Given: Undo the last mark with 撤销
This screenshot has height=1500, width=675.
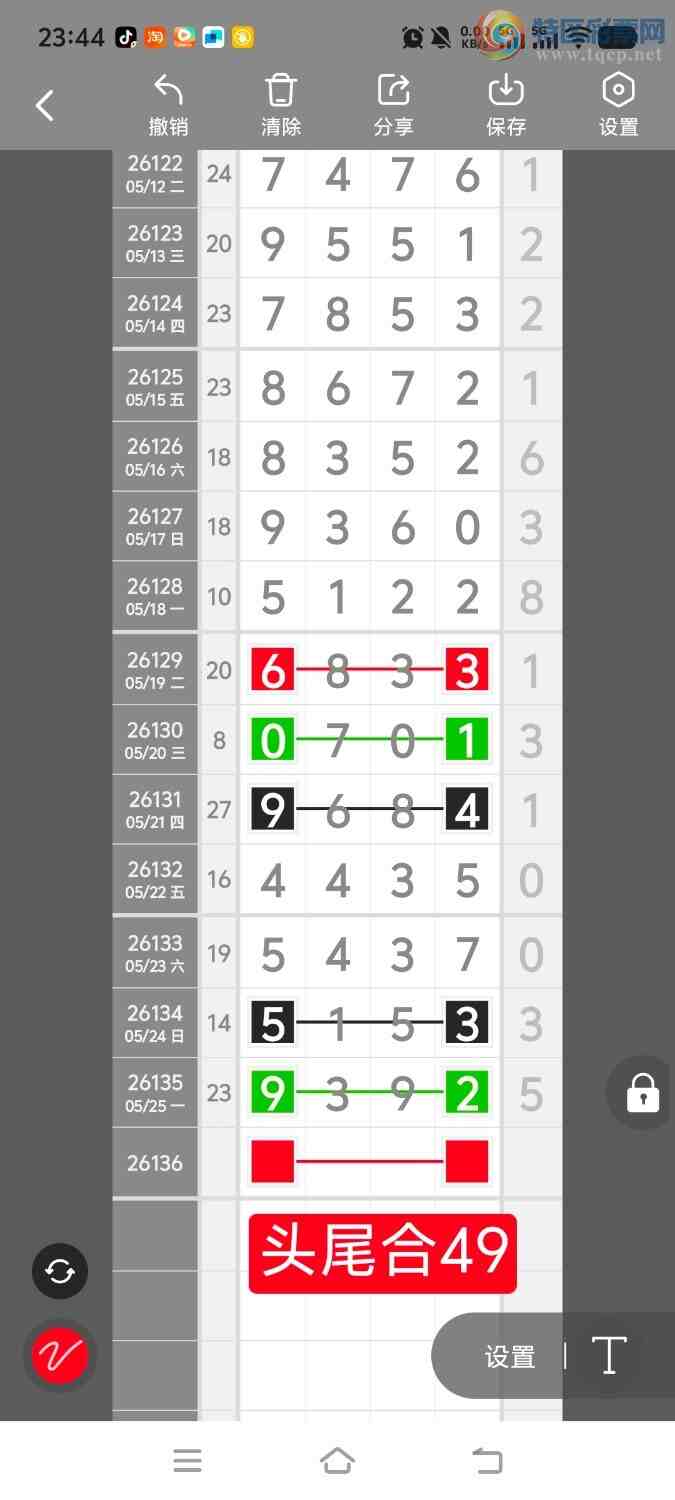Looking at the screenshot, I should point(168,105).
